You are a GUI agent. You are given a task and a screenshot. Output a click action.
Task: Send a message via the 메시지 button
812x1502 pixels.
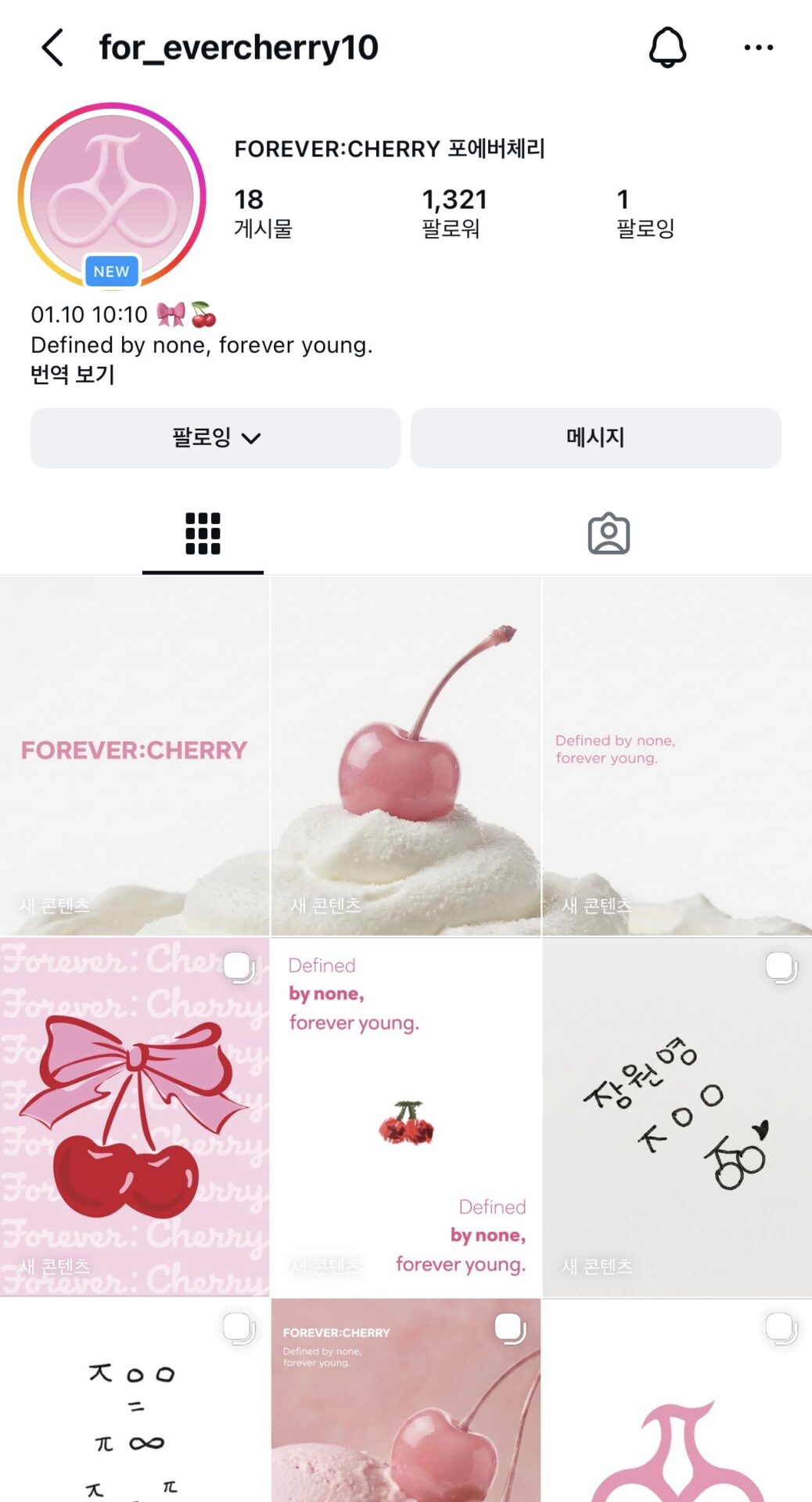pos(597,438)
